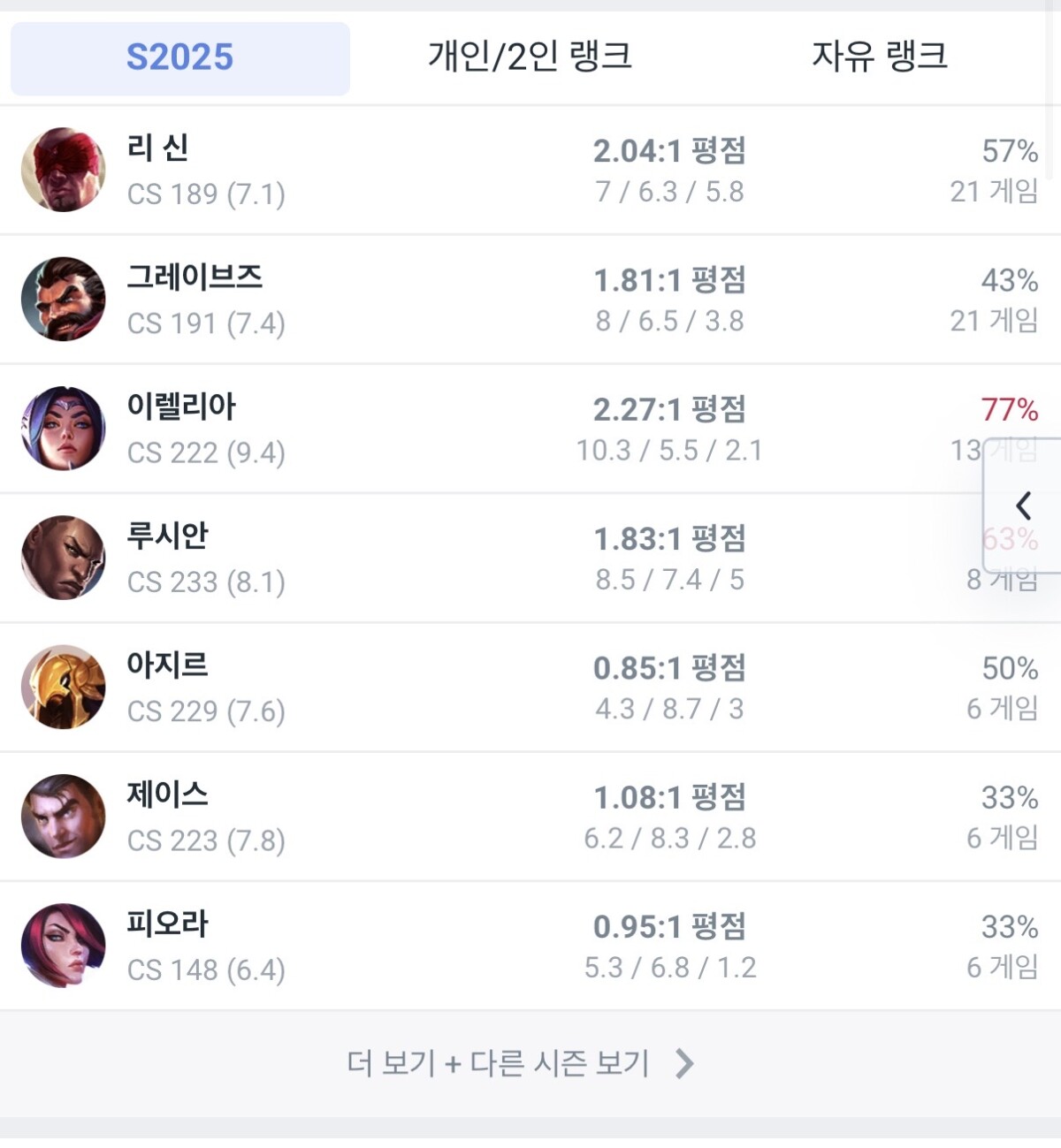The width and height of the screenshot is (1061, 1148).
Task: Switch to 개인/2인 랭크 tab
Action: tap(530, 57)
